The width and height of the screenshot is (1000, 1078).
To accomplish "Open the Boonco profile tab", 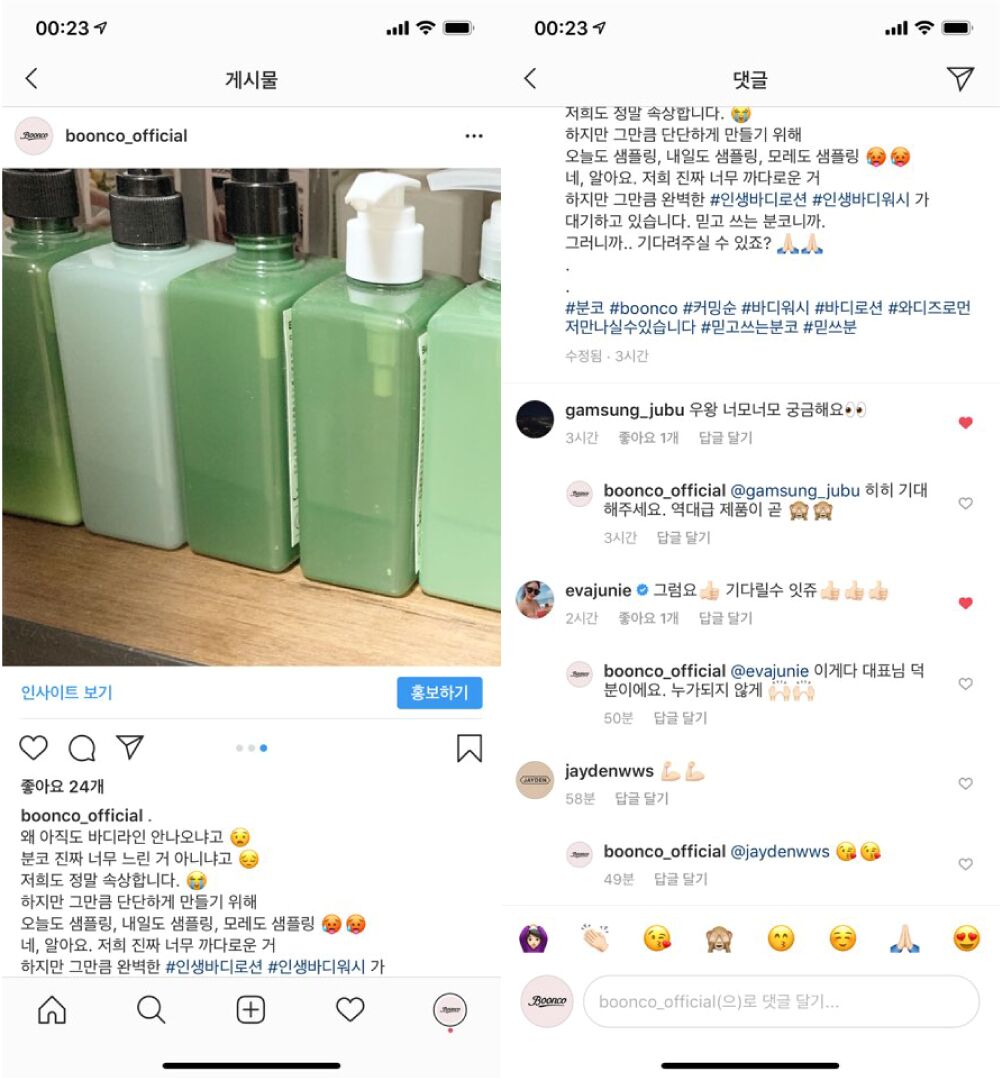I will click(x=450, y=1010).
